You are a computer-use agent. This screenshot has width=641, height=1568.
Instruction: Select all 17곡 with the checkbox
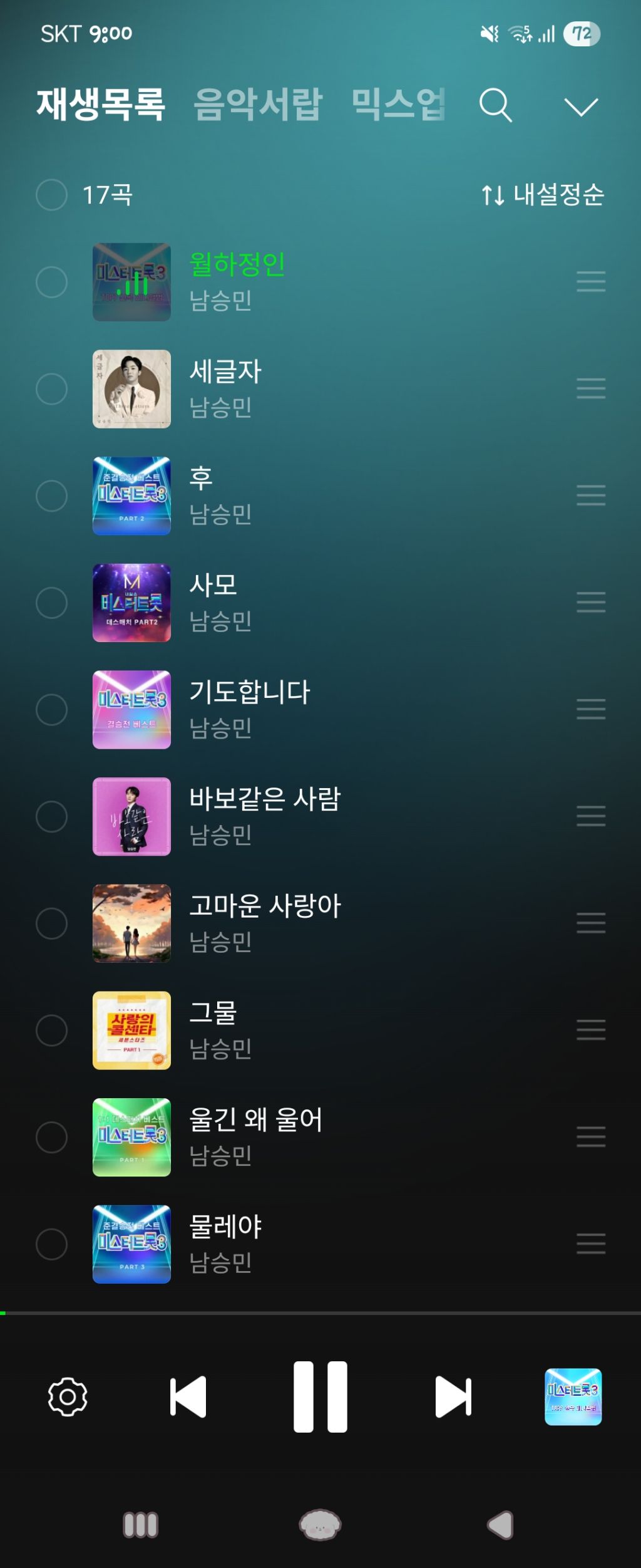[x=52, y=195]
